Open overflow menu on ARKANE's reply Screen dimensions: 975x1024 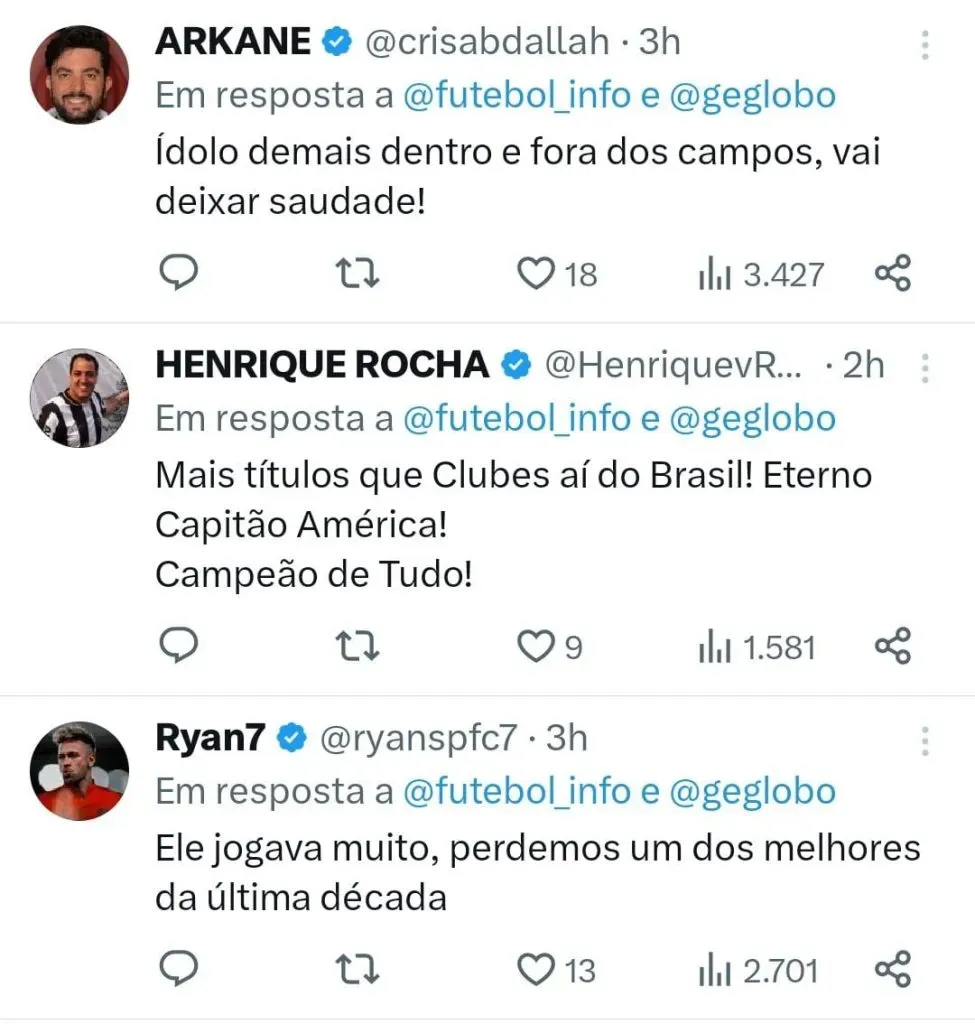pos(925,45)
